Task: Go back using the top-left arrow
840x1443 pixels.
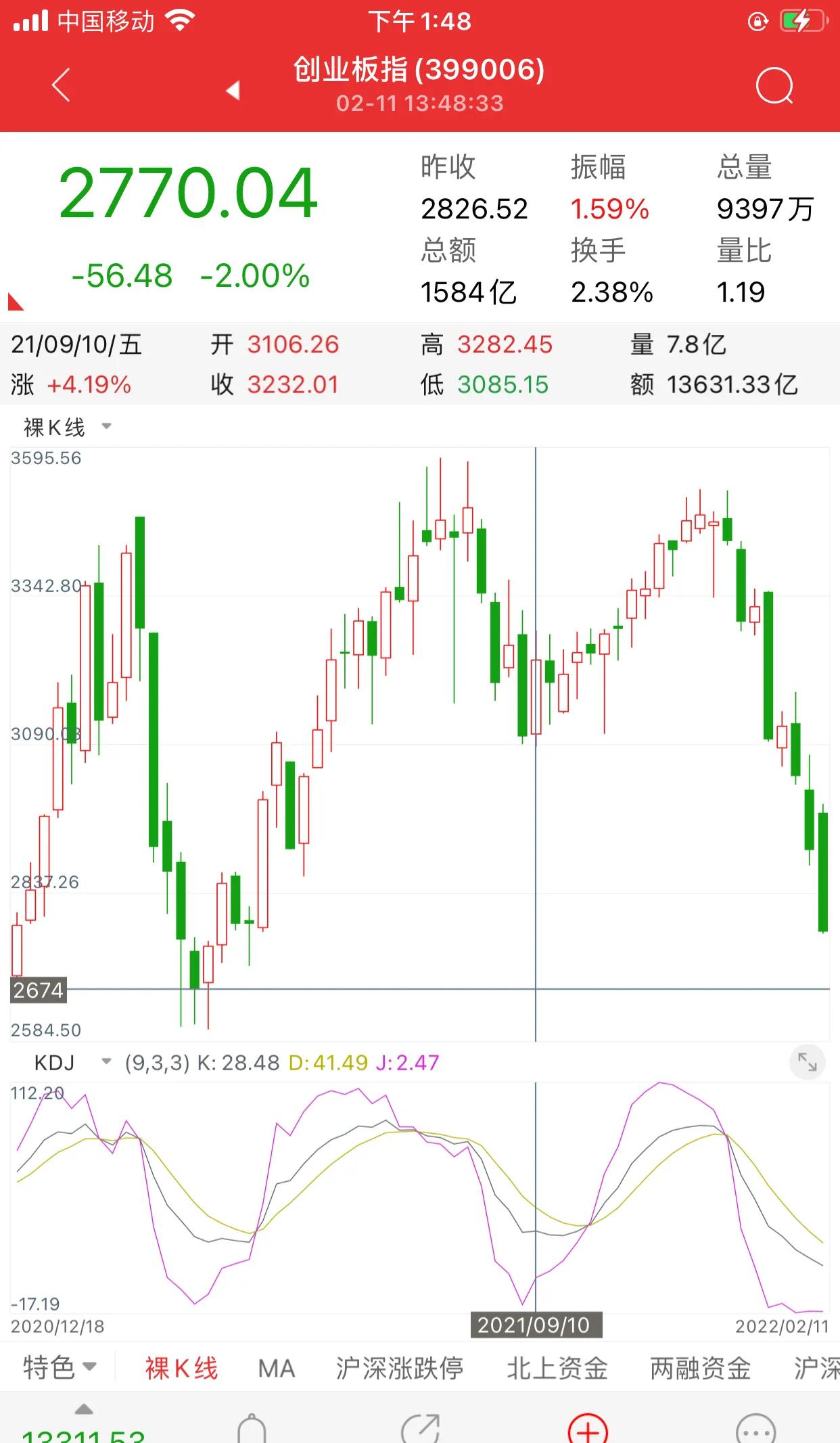Action: (61, 85)
